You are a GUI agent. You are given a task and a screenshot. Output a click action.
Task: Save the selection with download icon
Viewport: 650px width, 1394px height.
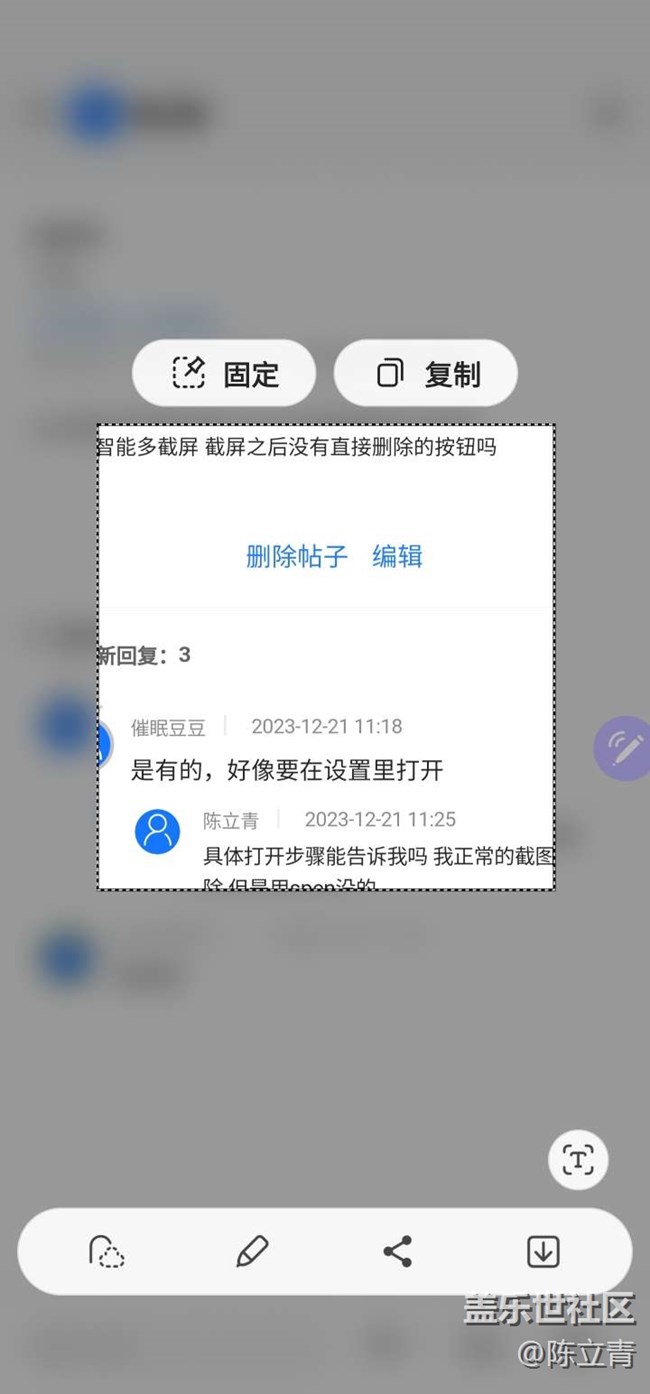543,1251
